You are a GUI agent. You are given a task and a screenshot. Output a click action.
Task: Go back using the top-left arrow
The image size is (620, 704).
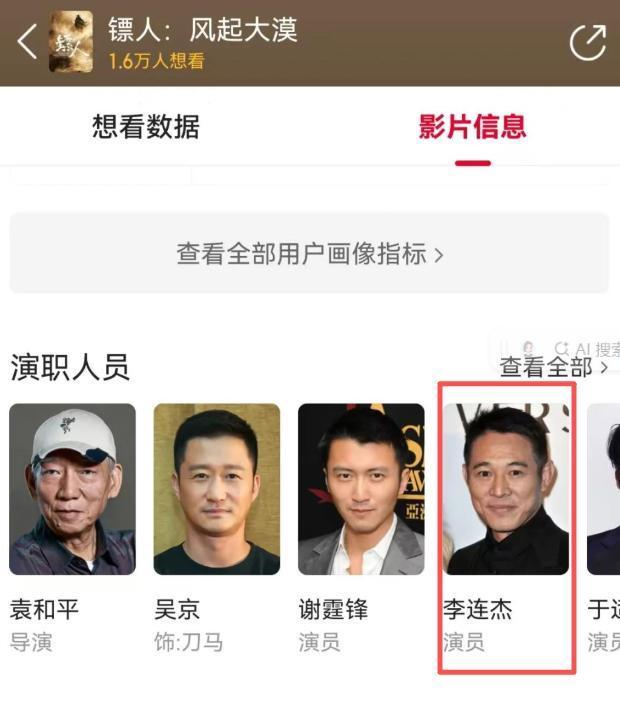(27, 42)
